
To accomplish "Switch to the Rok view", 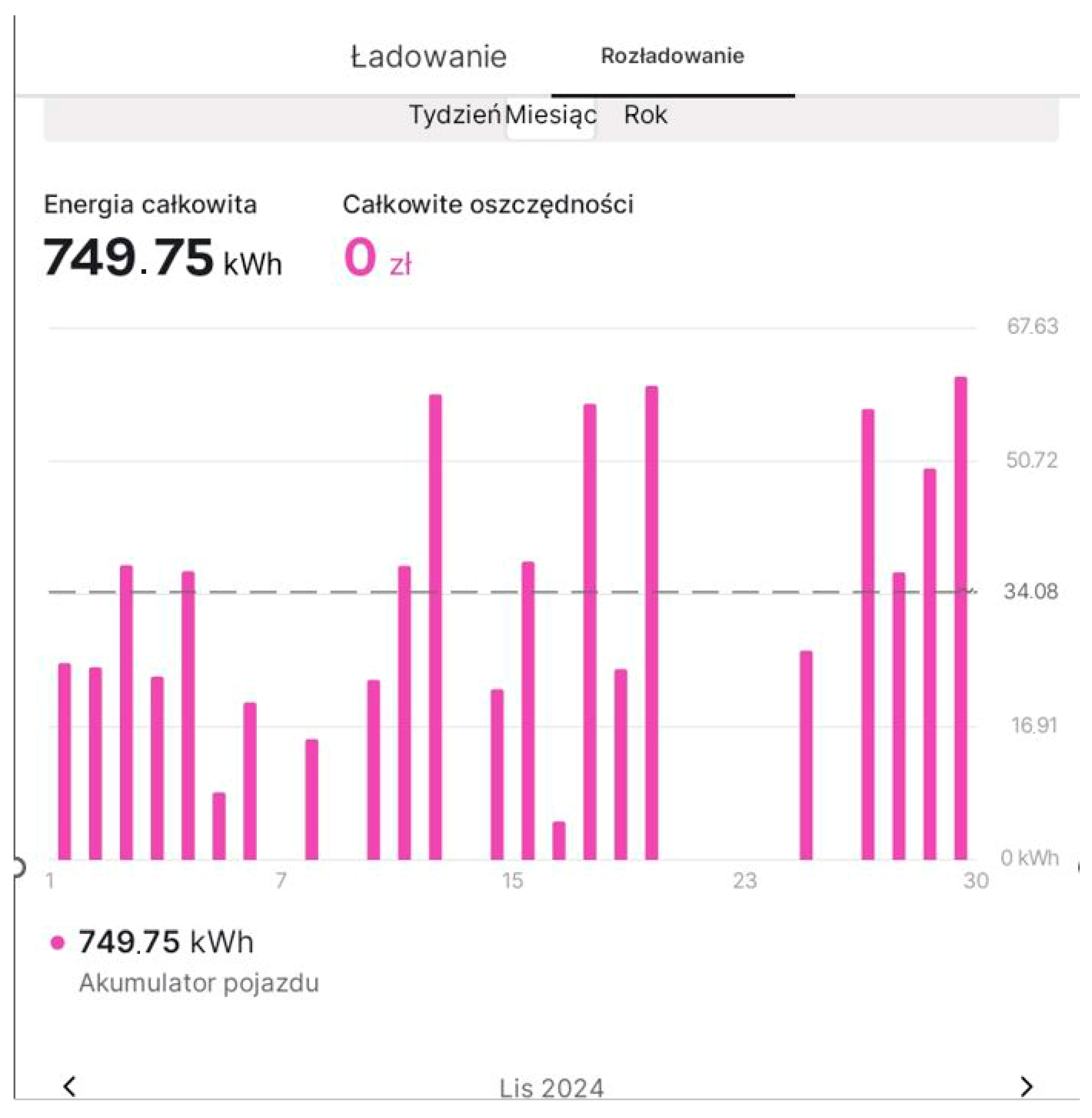I will (x=645, y=115).
